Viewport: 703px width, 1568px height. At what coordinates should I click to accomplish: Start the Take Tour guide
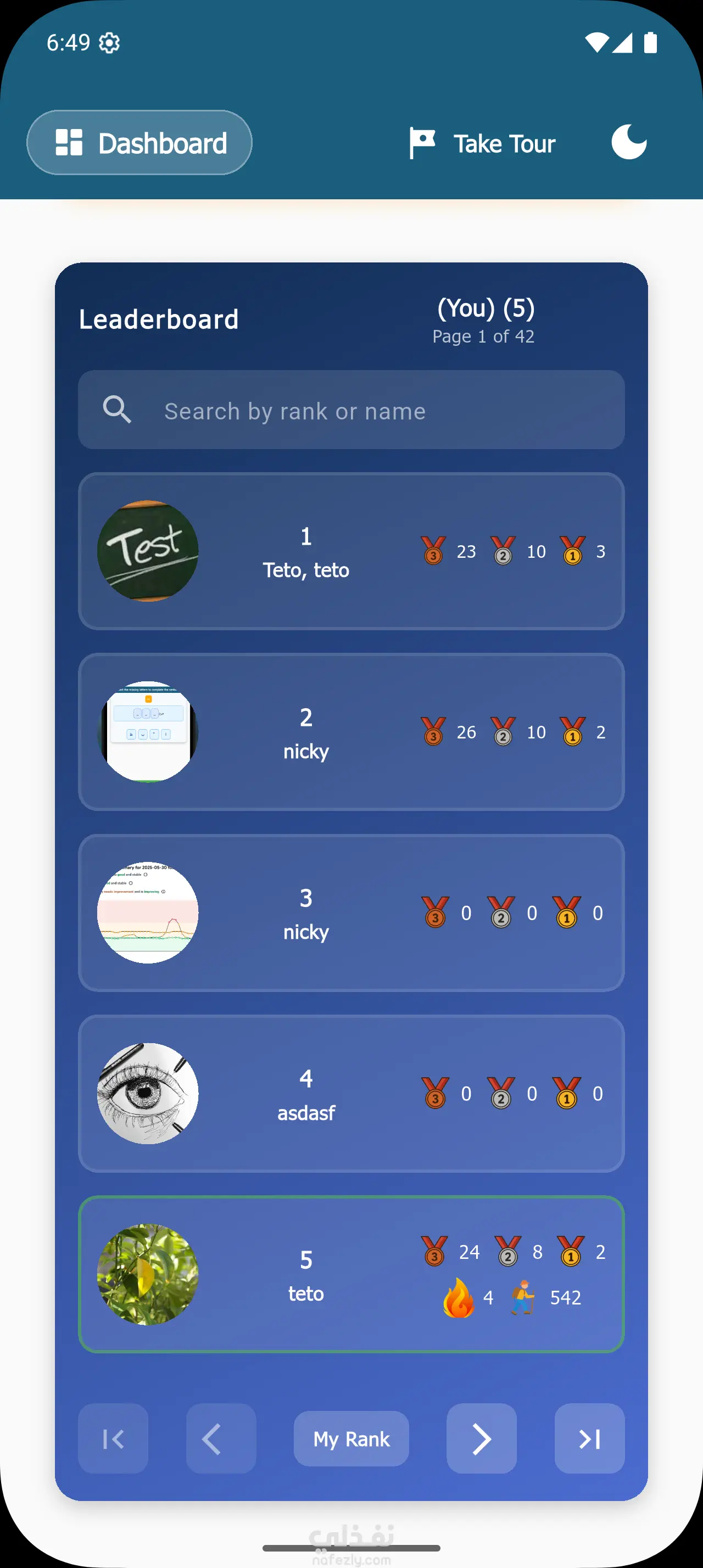(483, 144)
